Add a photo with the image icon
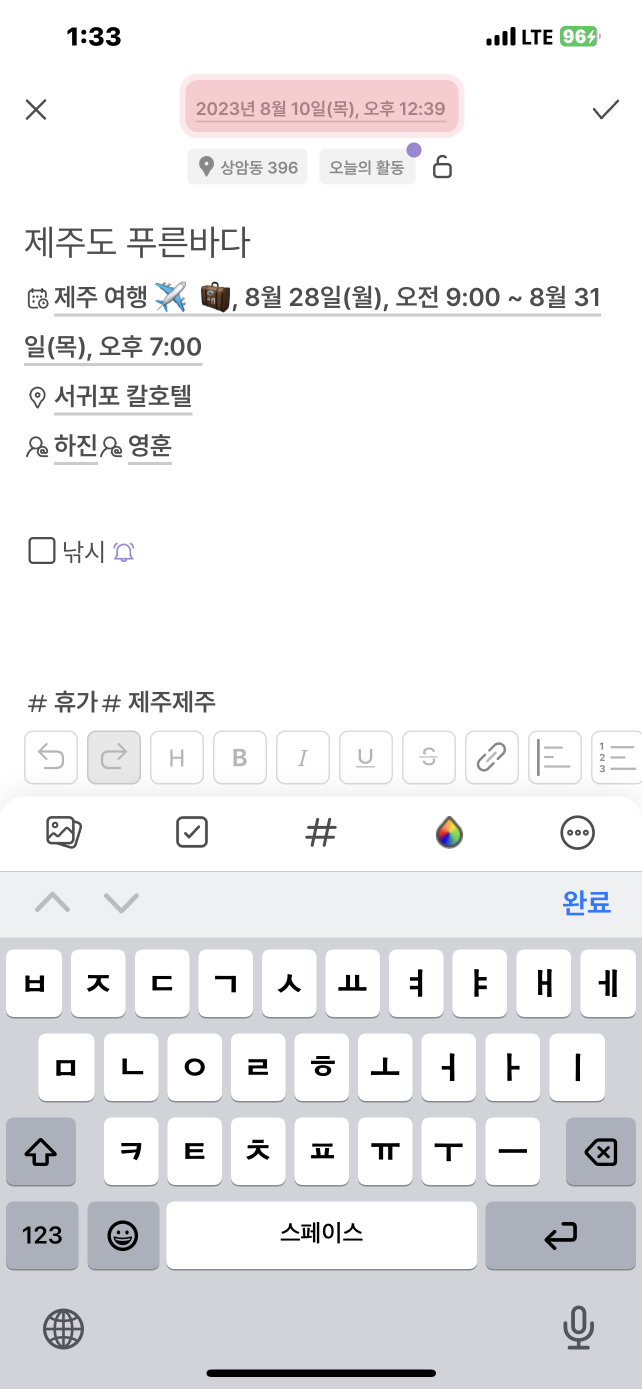Image resolution: width=642 pixels, height=1389 pixels. (64, 832)
